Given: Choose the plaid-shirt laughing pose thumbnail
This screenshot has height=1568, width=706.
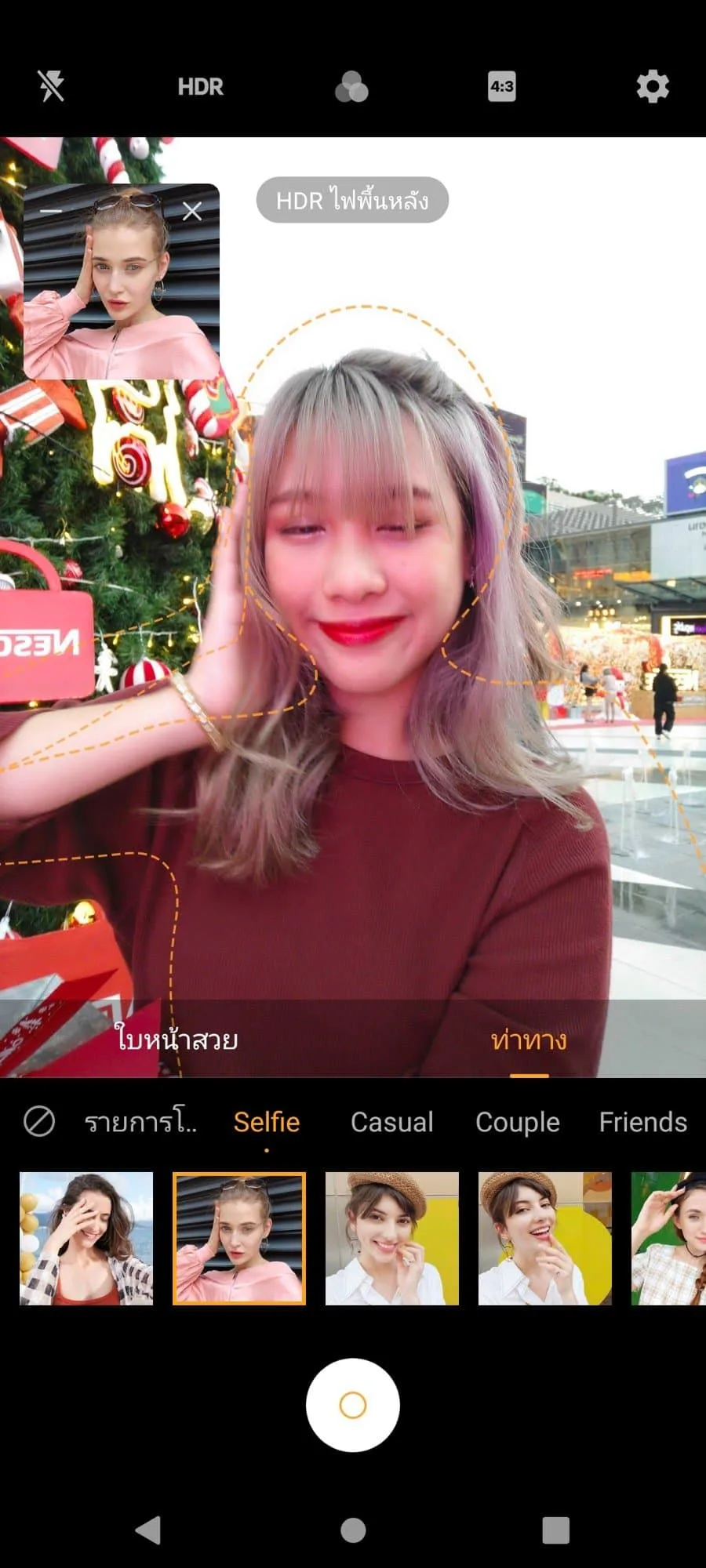Looking at the screenshot, I should point(86,1239).
